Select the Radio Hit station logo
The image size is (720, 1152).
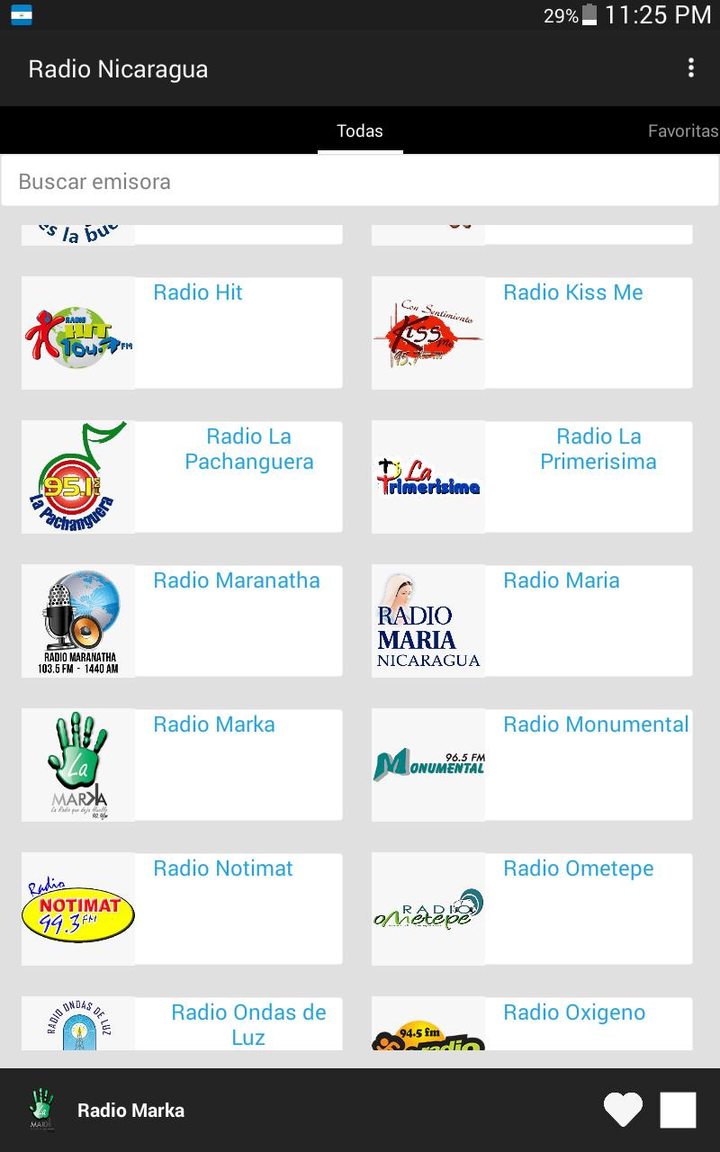coord(78,331)
